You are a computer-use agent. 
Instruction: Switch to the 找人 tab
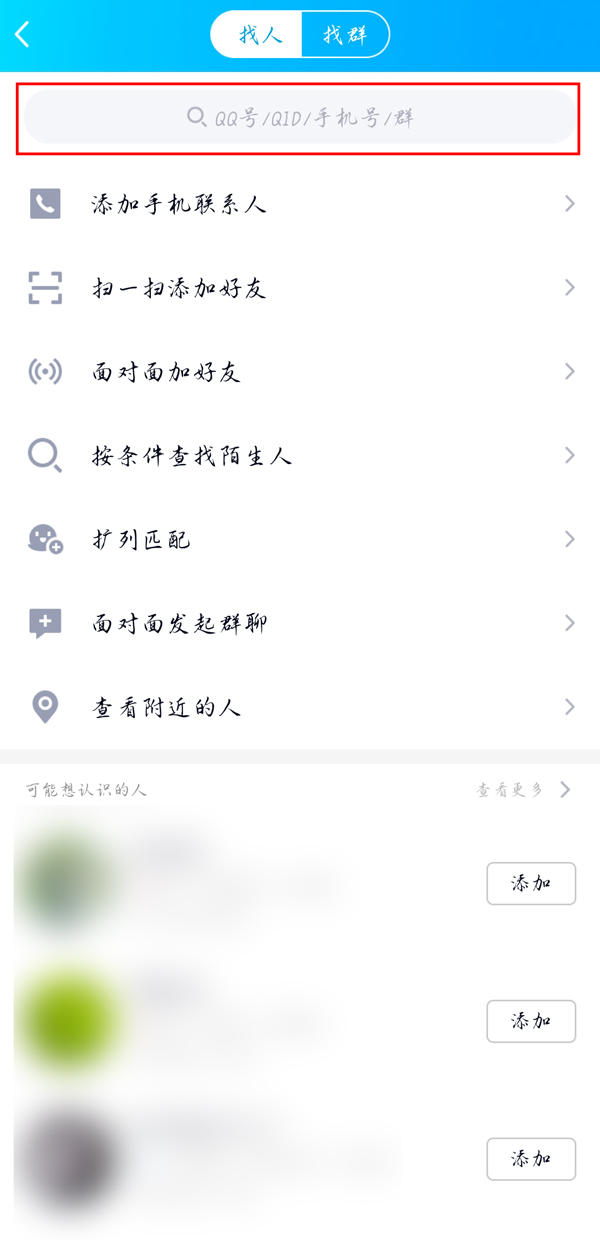pos(260,35)
